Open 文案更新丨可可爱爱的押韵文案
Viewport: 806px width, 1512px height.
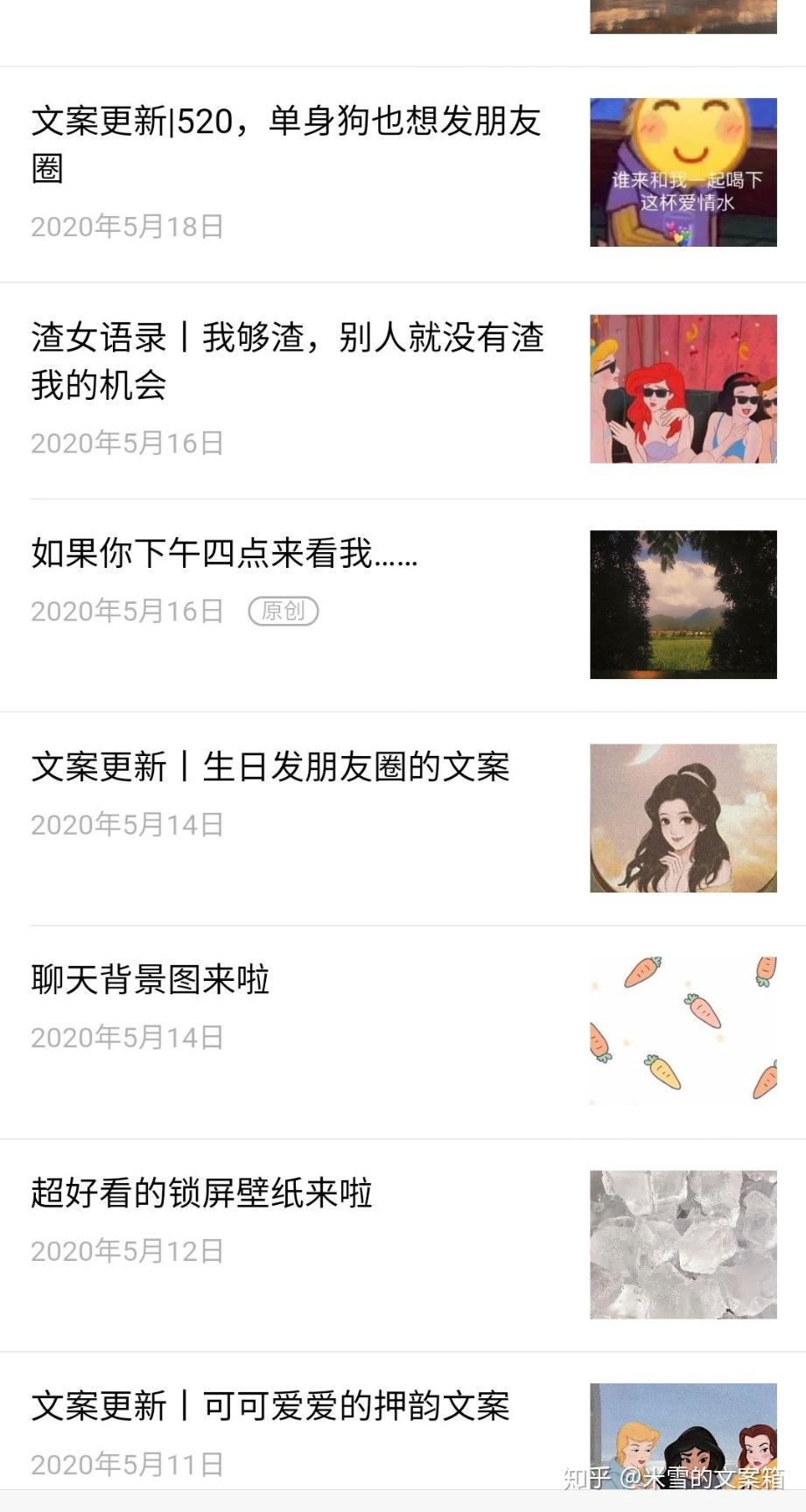pyautogui.click(x=270, y=1406)
